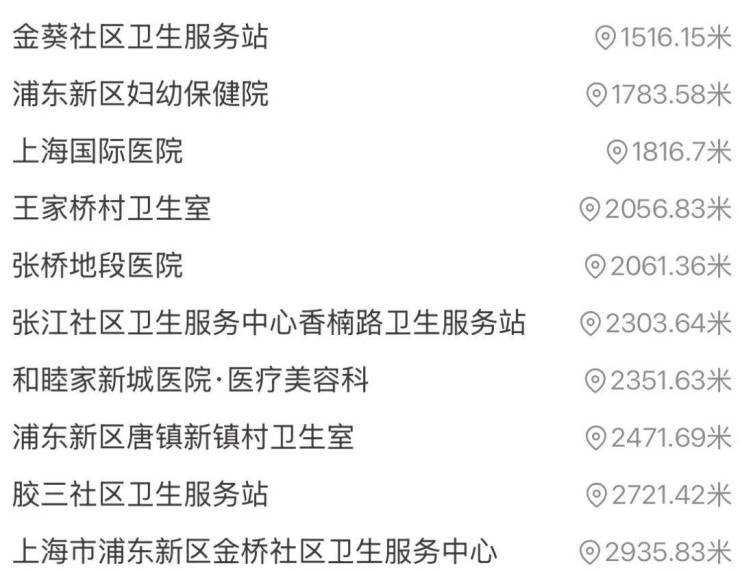
Task: Tap the 胶三社区卫生服务站 row
Action: (141, 494)
